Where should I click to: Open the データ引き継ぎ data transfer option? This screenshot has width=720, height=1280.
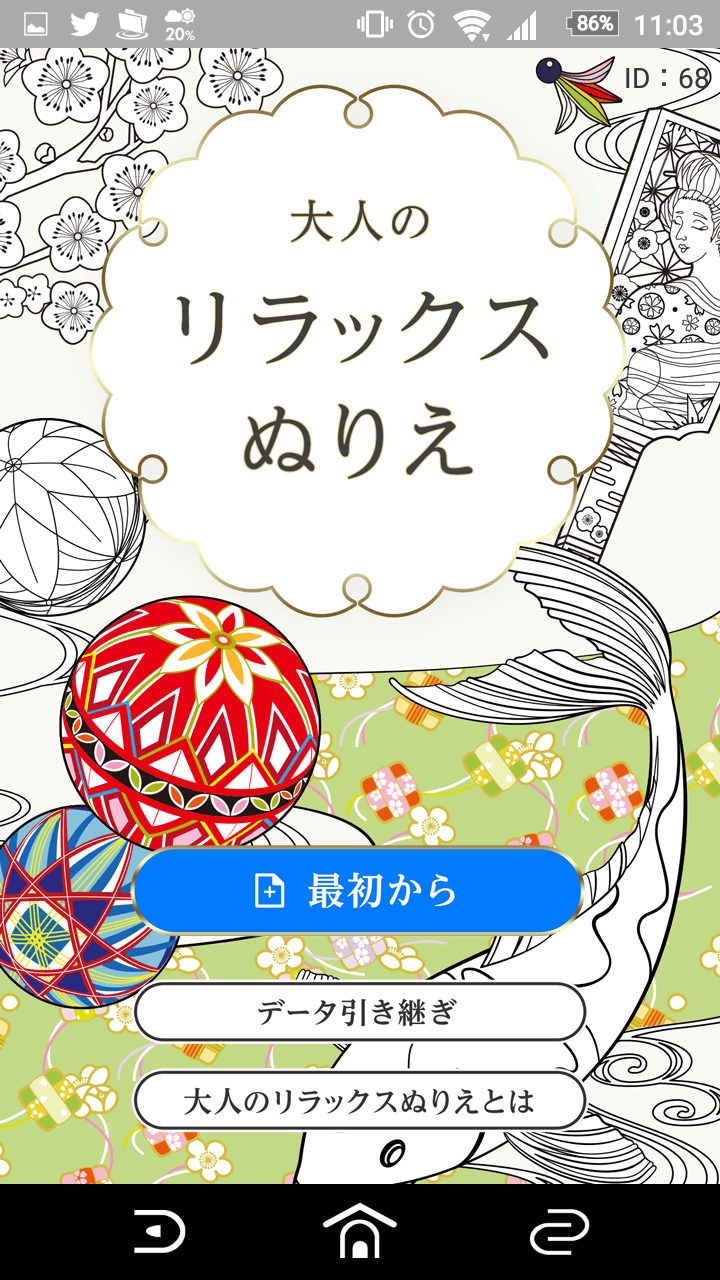(359, 1013)
